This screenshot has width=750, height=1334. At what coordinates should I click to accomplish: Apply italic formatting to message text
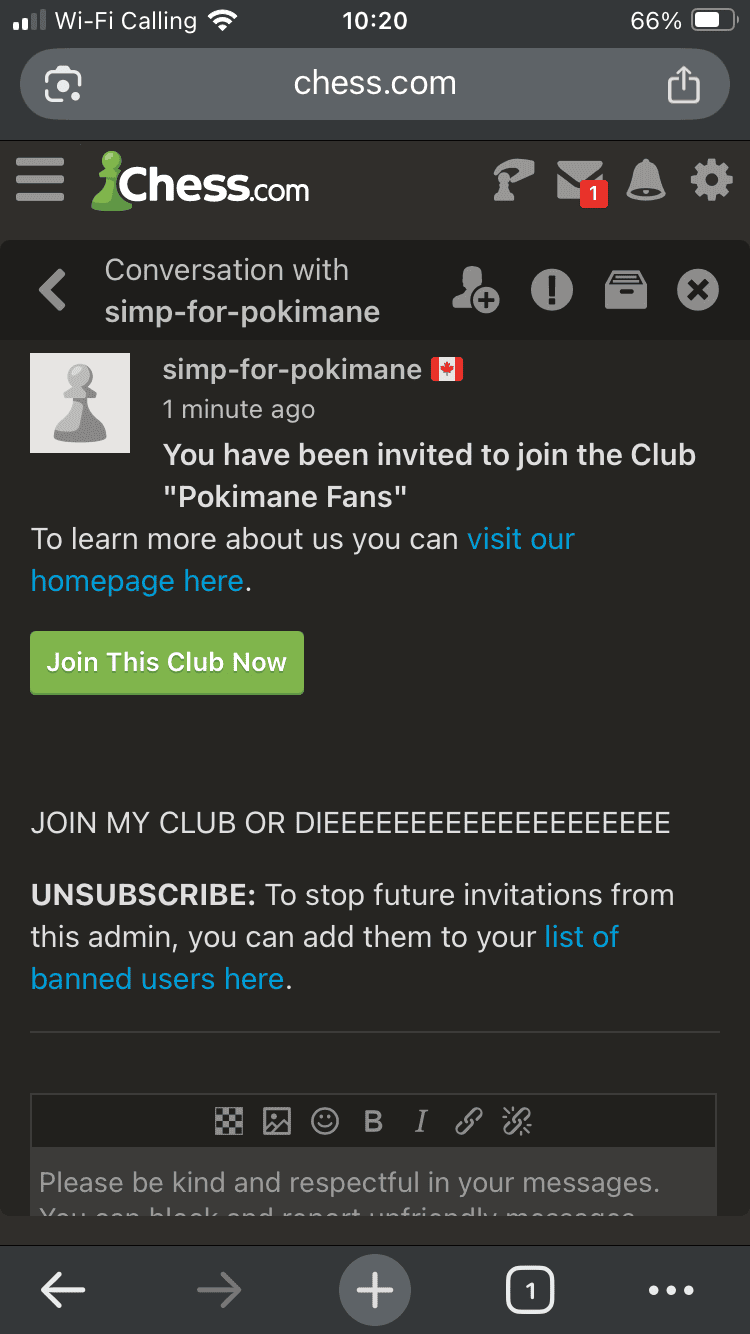(421, 1121)
